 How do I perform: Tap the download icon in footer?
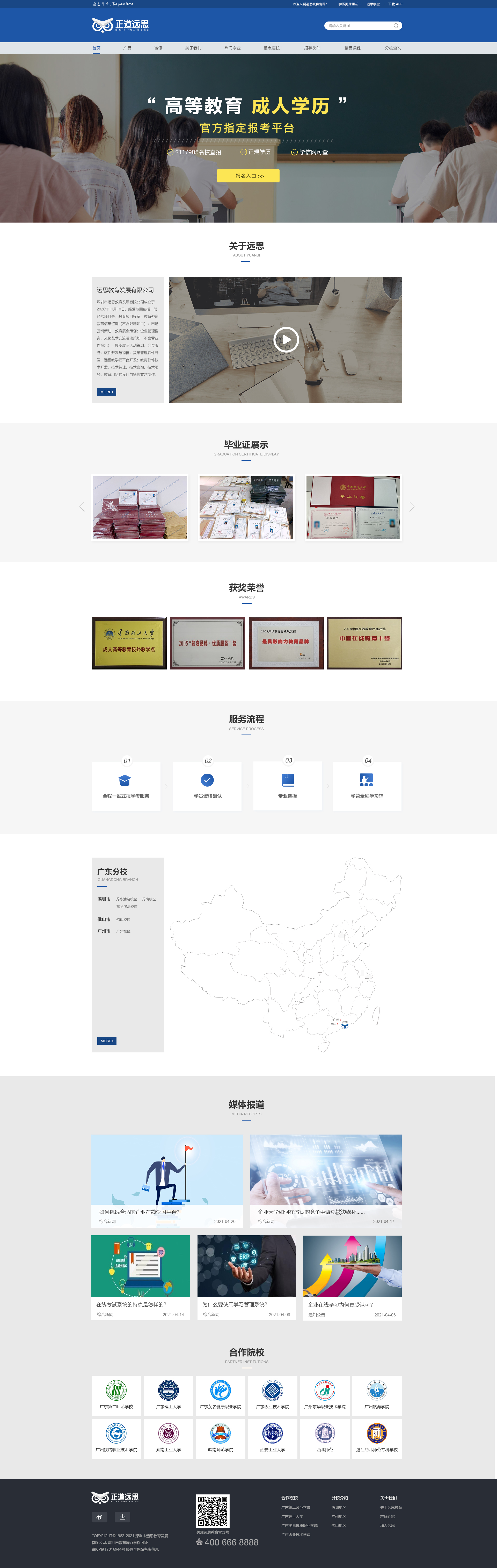pos(122,1517)
